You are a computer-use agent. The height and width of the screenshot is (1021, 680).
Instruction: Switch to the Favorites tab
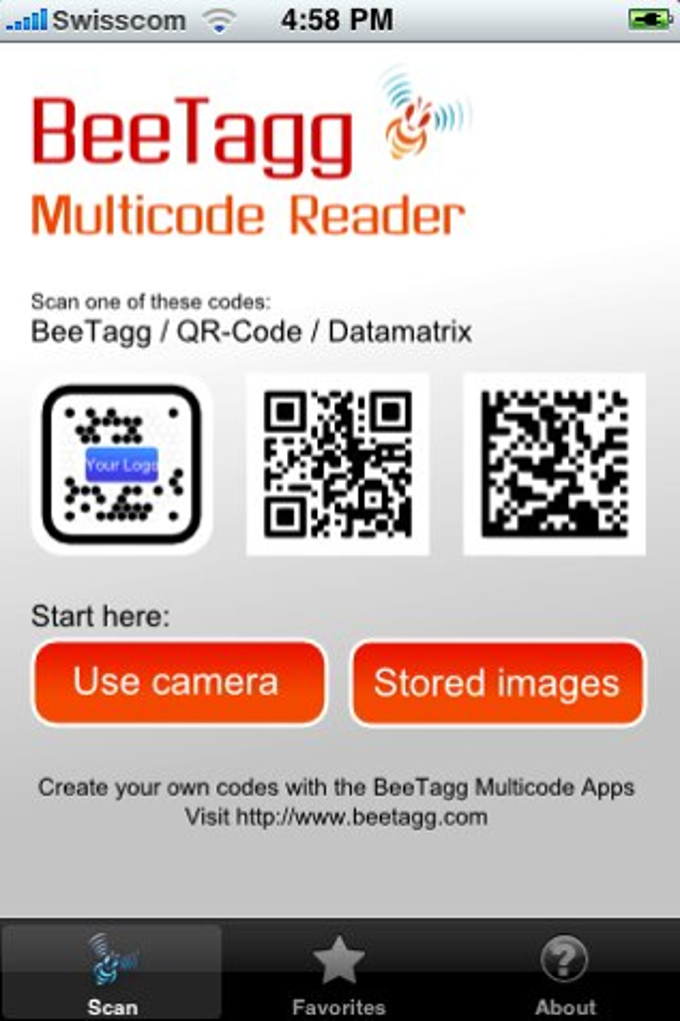pos(338,975)
